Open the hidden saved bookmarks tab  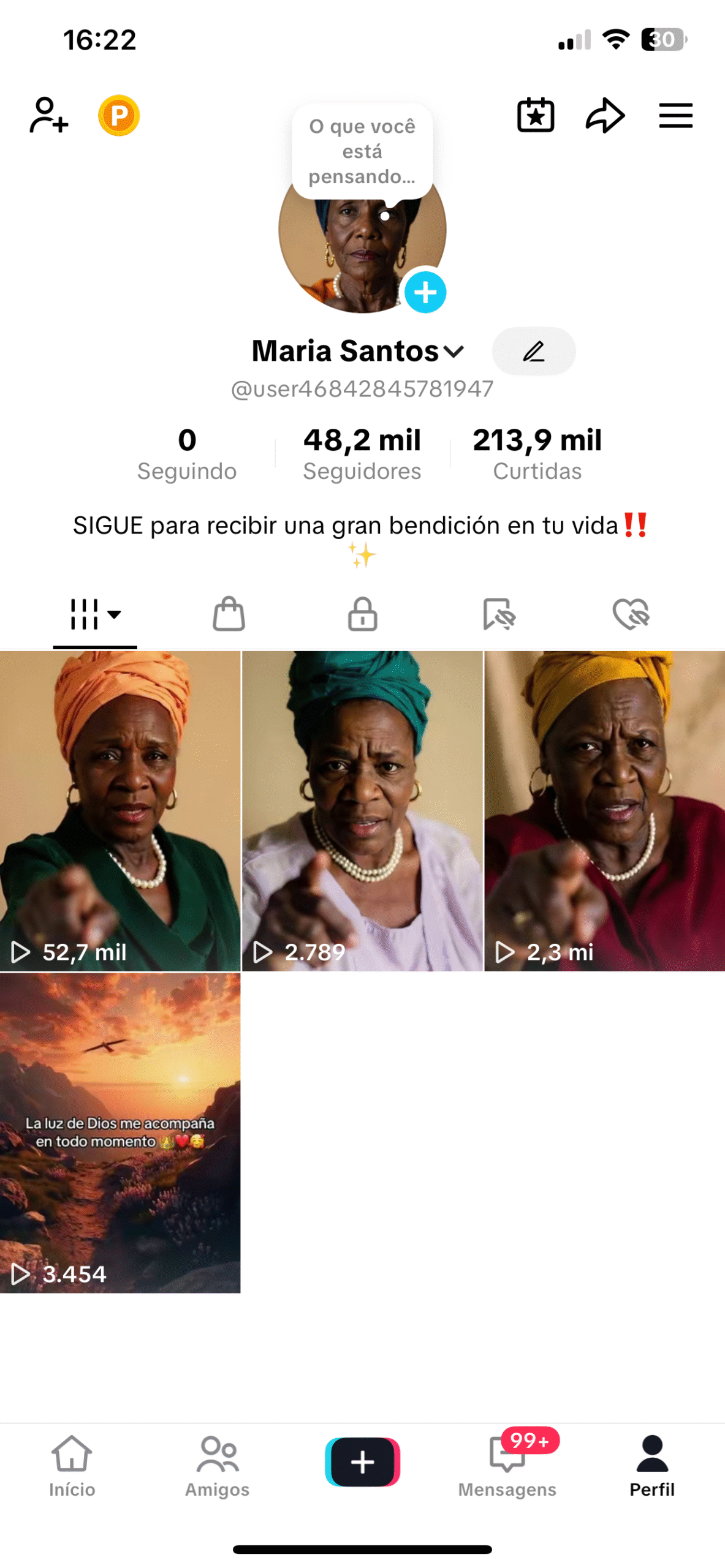pyautogui.click(x=498, y=614)
